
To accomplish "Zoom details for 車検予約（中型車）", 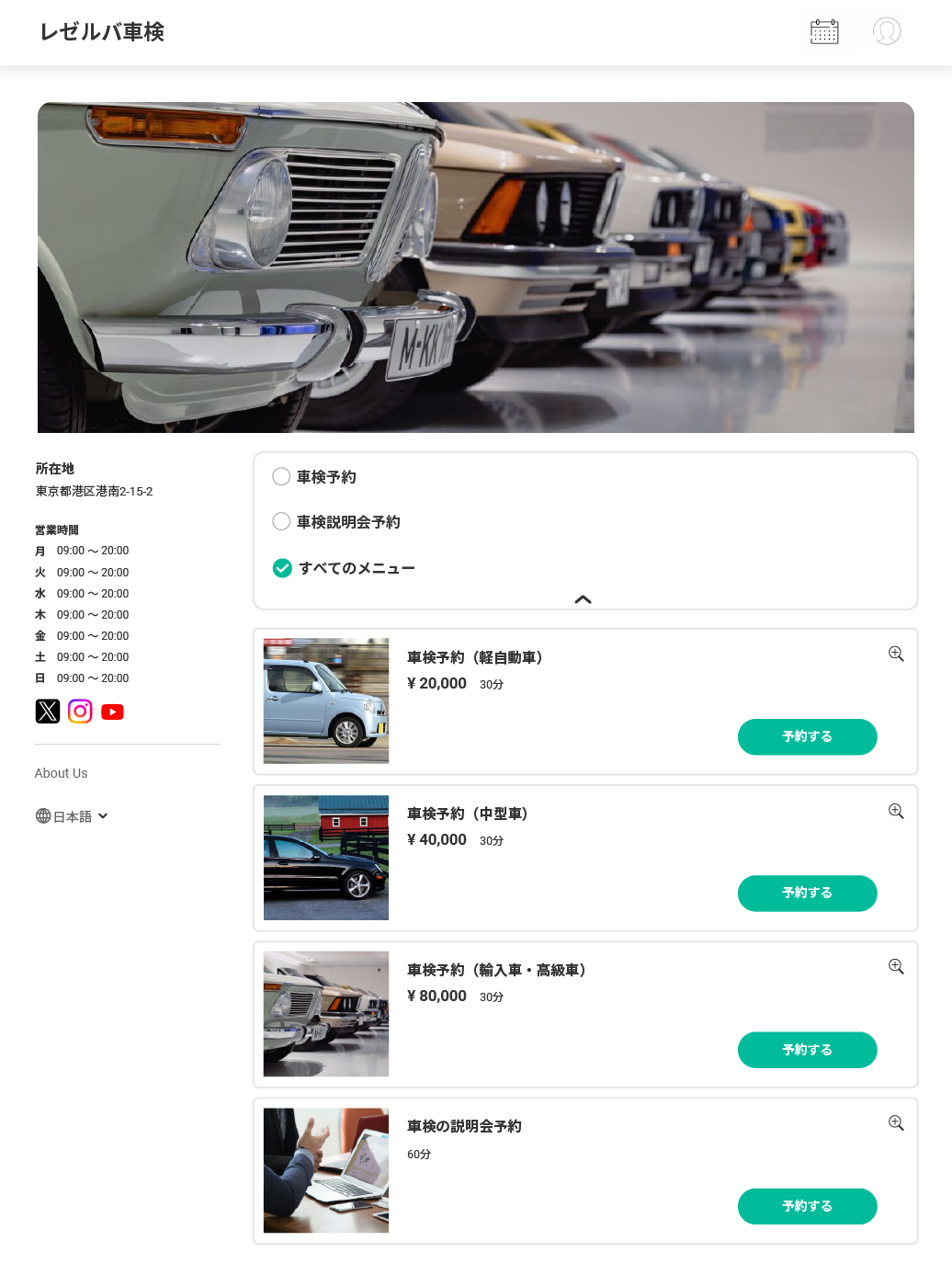I will coord(896,811).
